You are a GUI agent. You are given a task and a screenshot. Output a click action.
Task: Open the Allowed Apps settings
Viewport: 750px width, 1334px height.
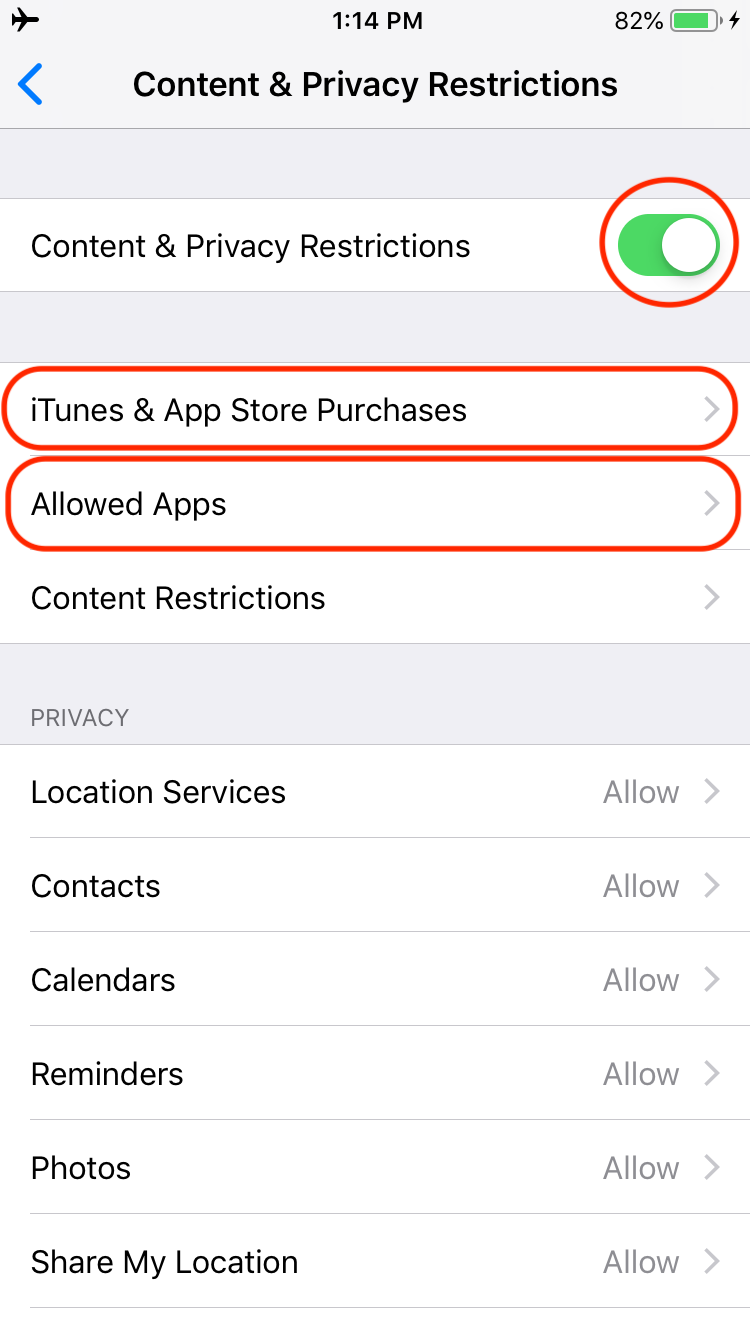coord(374,504)
